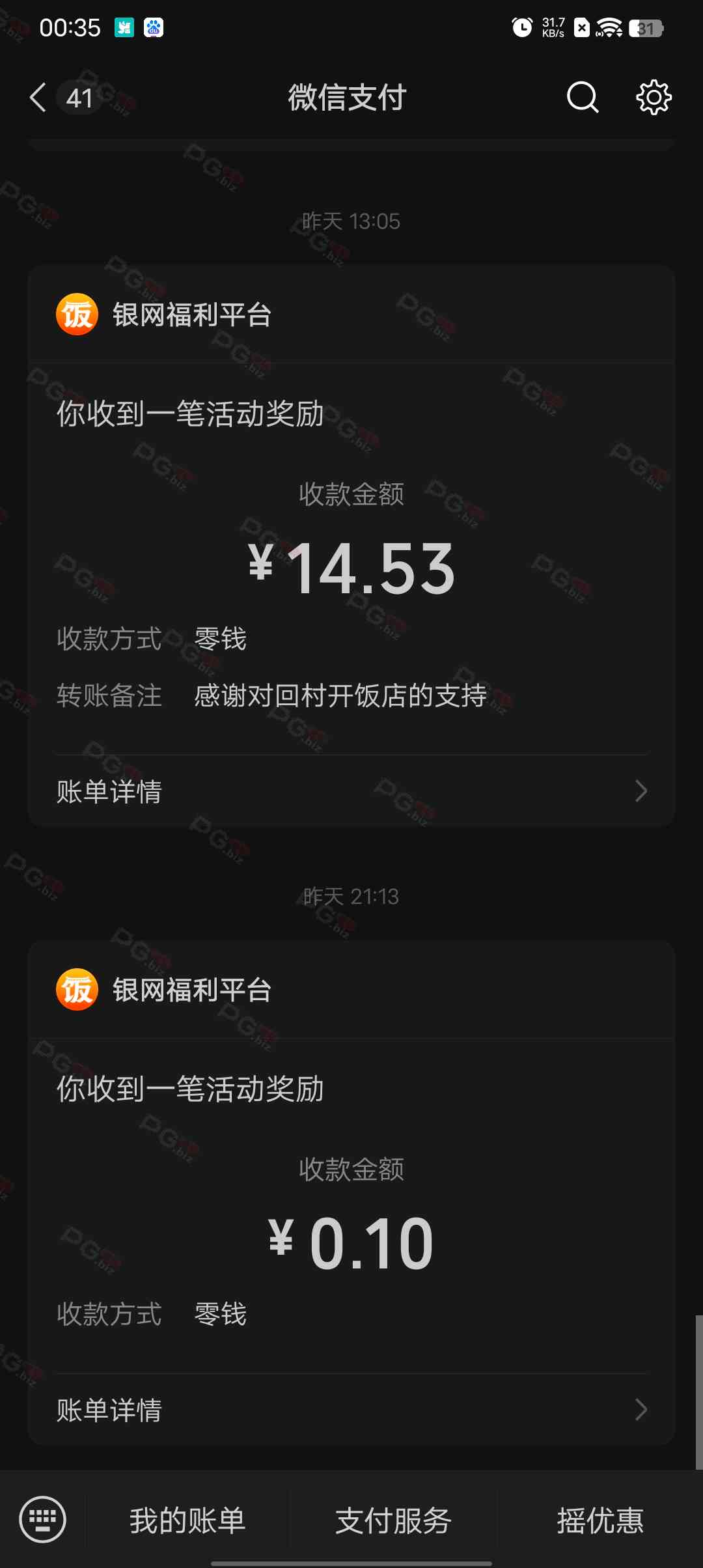Open the settings gear

pyautogui.click(x=653, y=98)
